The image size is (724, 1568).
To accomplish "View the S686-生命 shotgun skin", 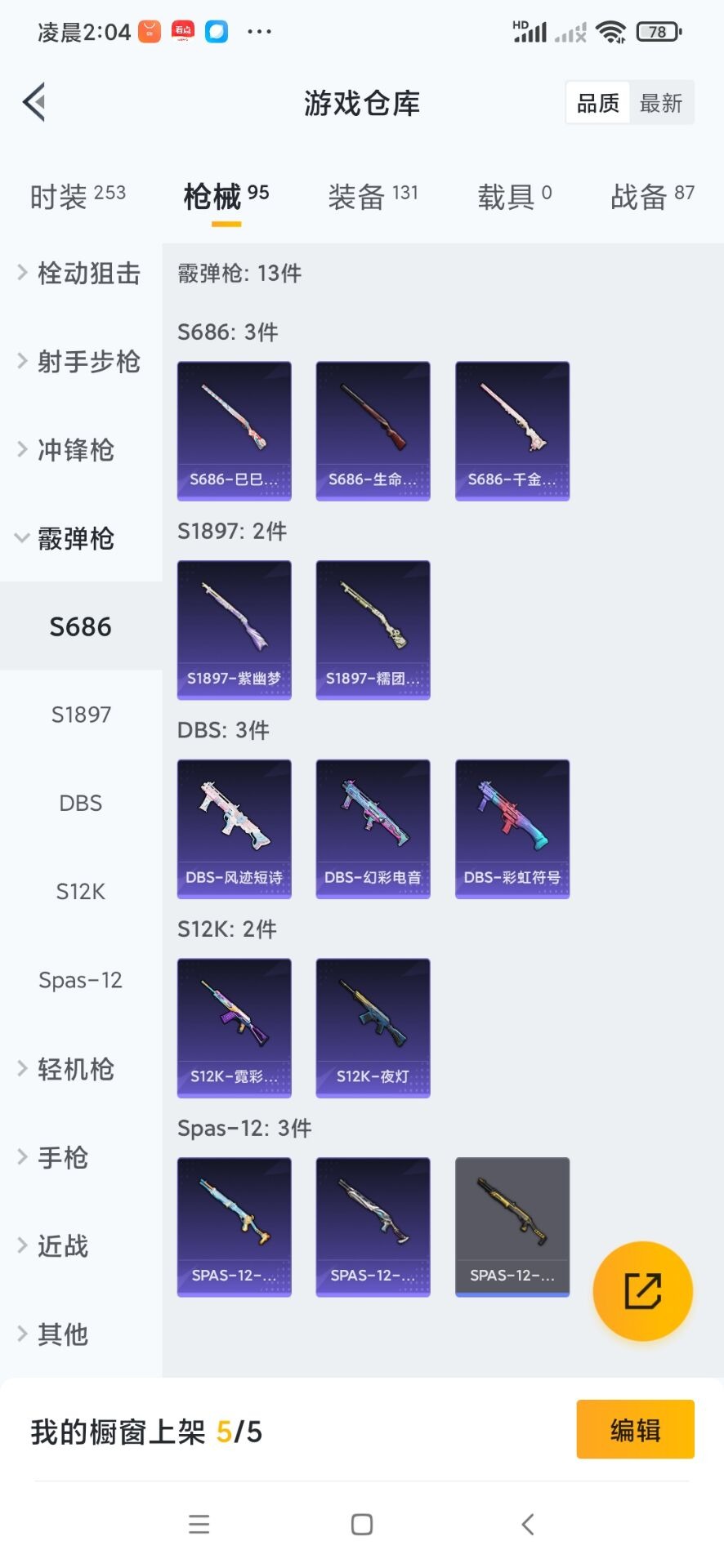I will tap(373, 430).
